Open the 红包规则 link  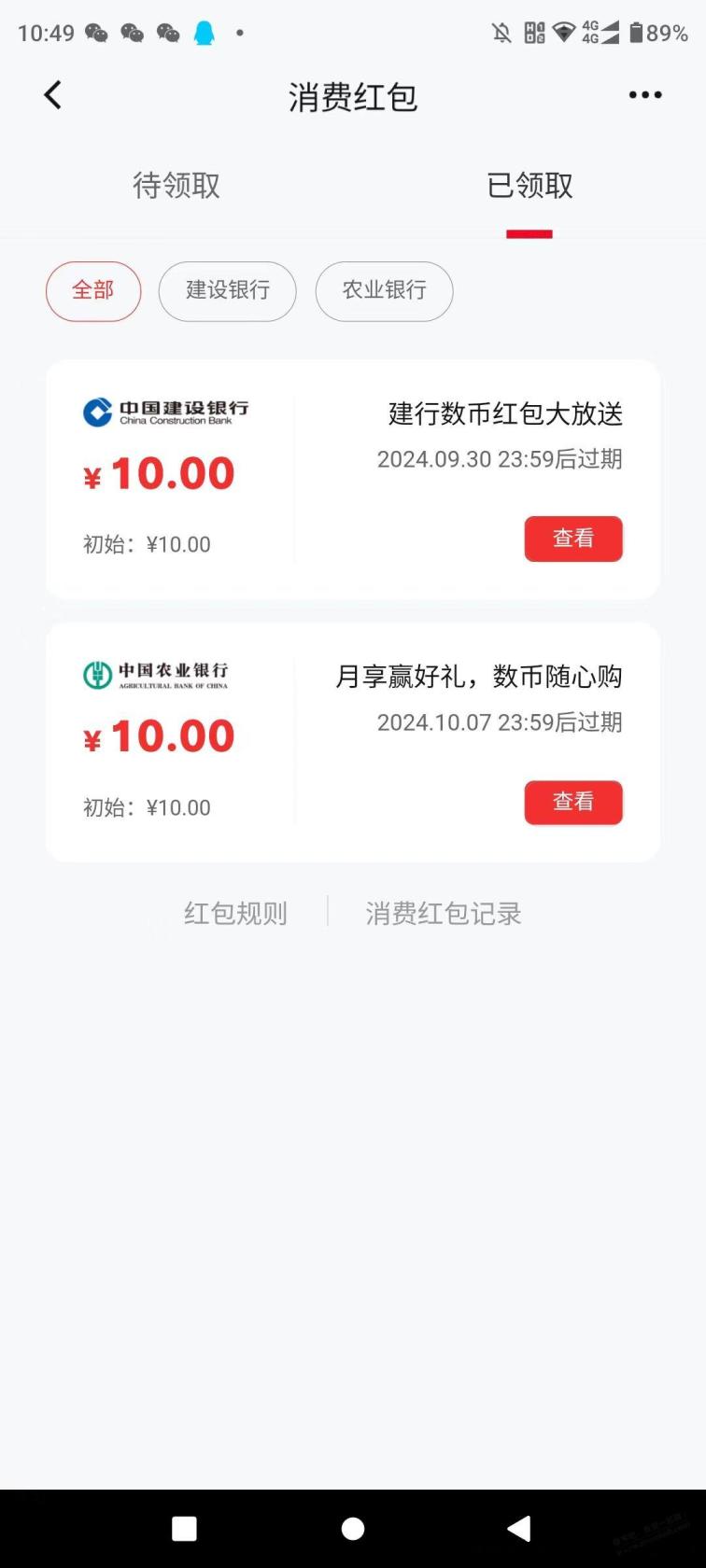(235, 913)
